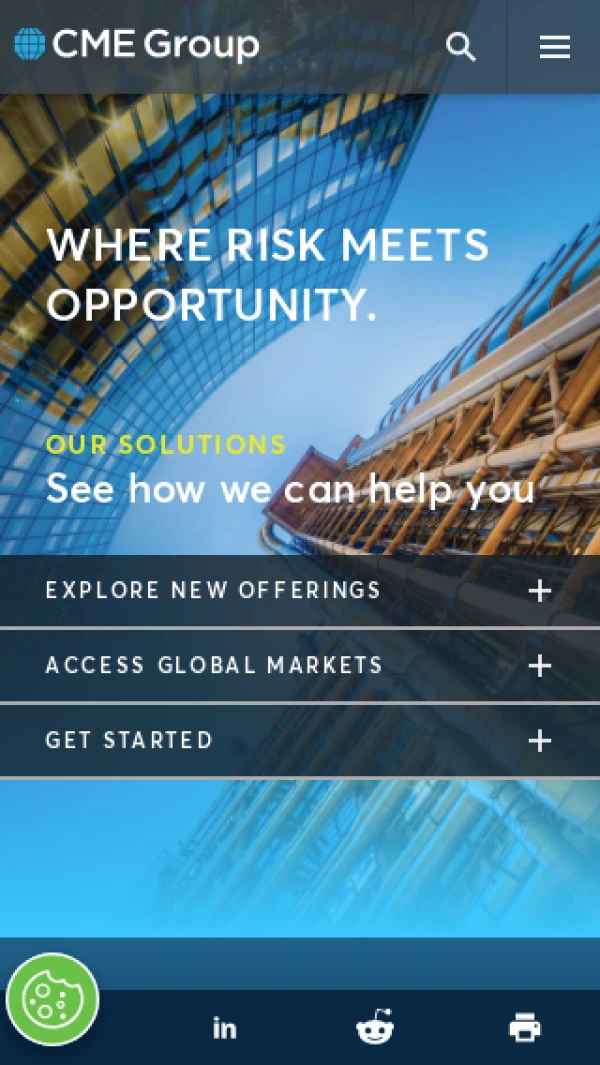The width and height of the screenshot is (600, 1065).
Task: Open the search icon in the header
Action: tap(460, 47)
